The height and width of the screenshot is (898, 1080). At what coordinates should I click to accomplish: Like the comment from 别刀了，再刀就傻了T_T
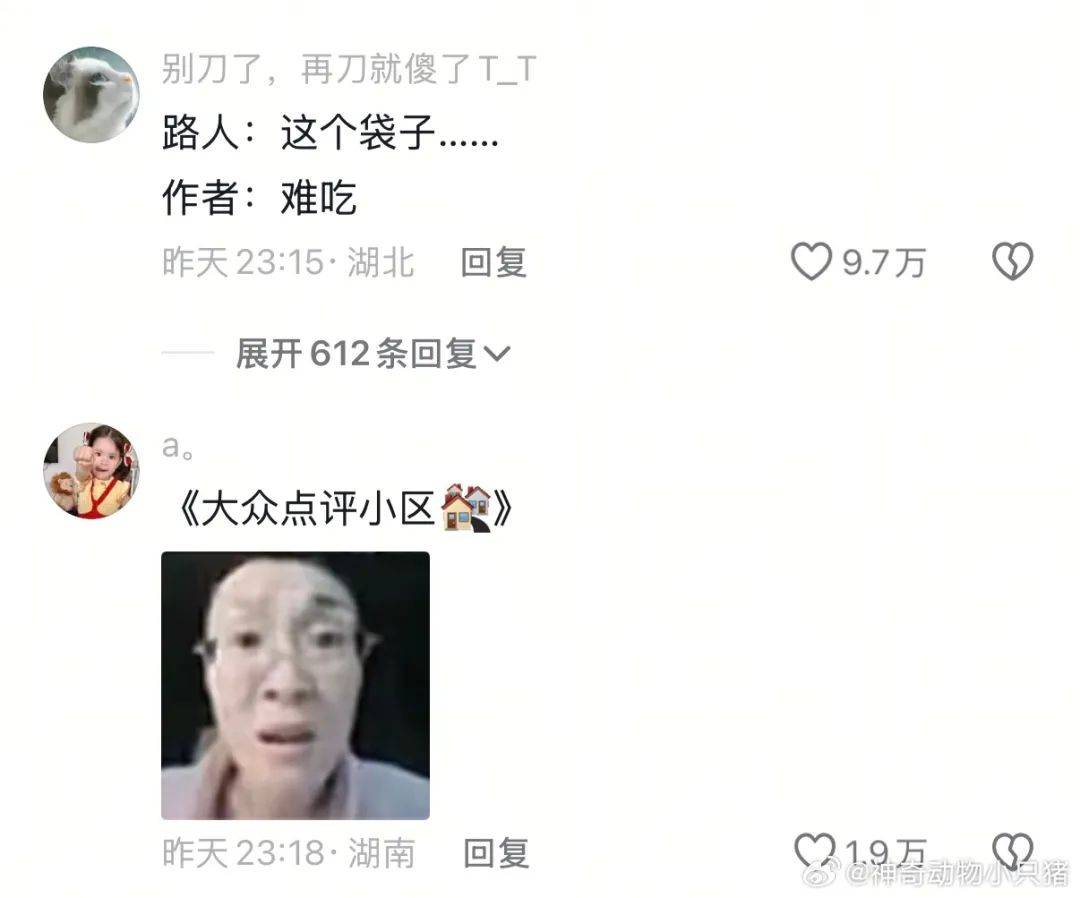point(812,263)
